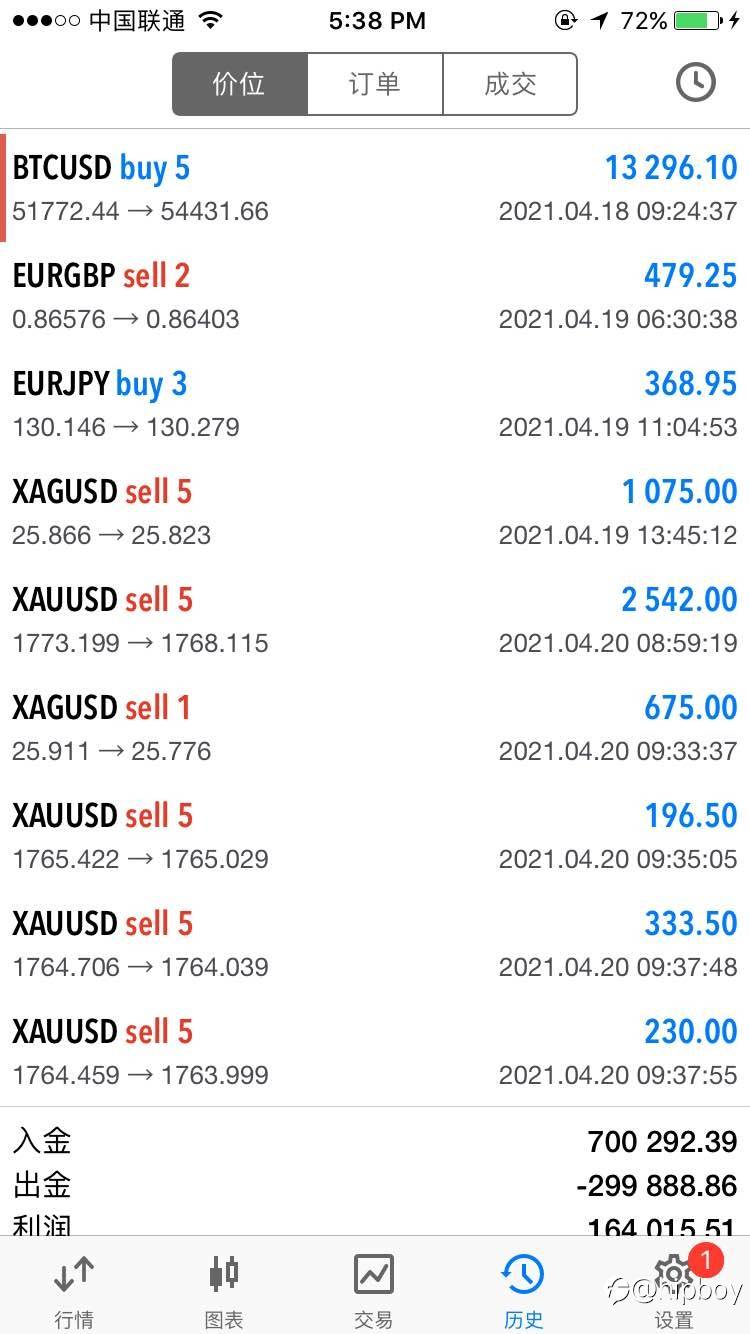Open the 设置 tab
The image size is (750, 1334).
[674, 1290]
